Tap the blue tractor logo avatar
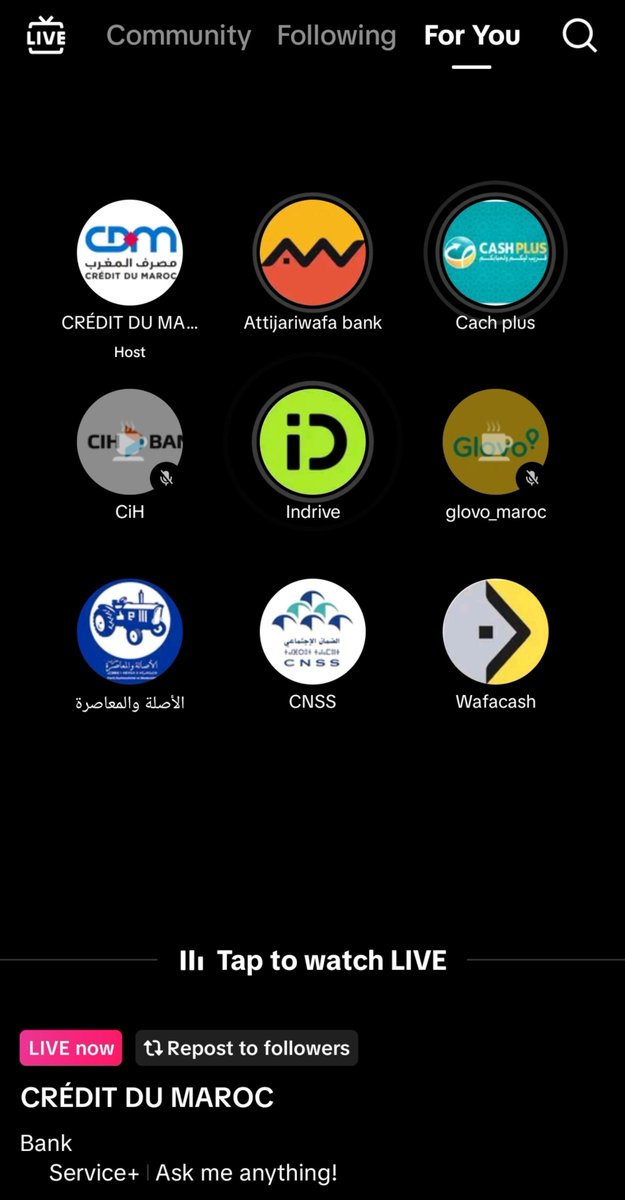Image resolution: width=625 pixels, height=1200 pixels. [130, 631]
